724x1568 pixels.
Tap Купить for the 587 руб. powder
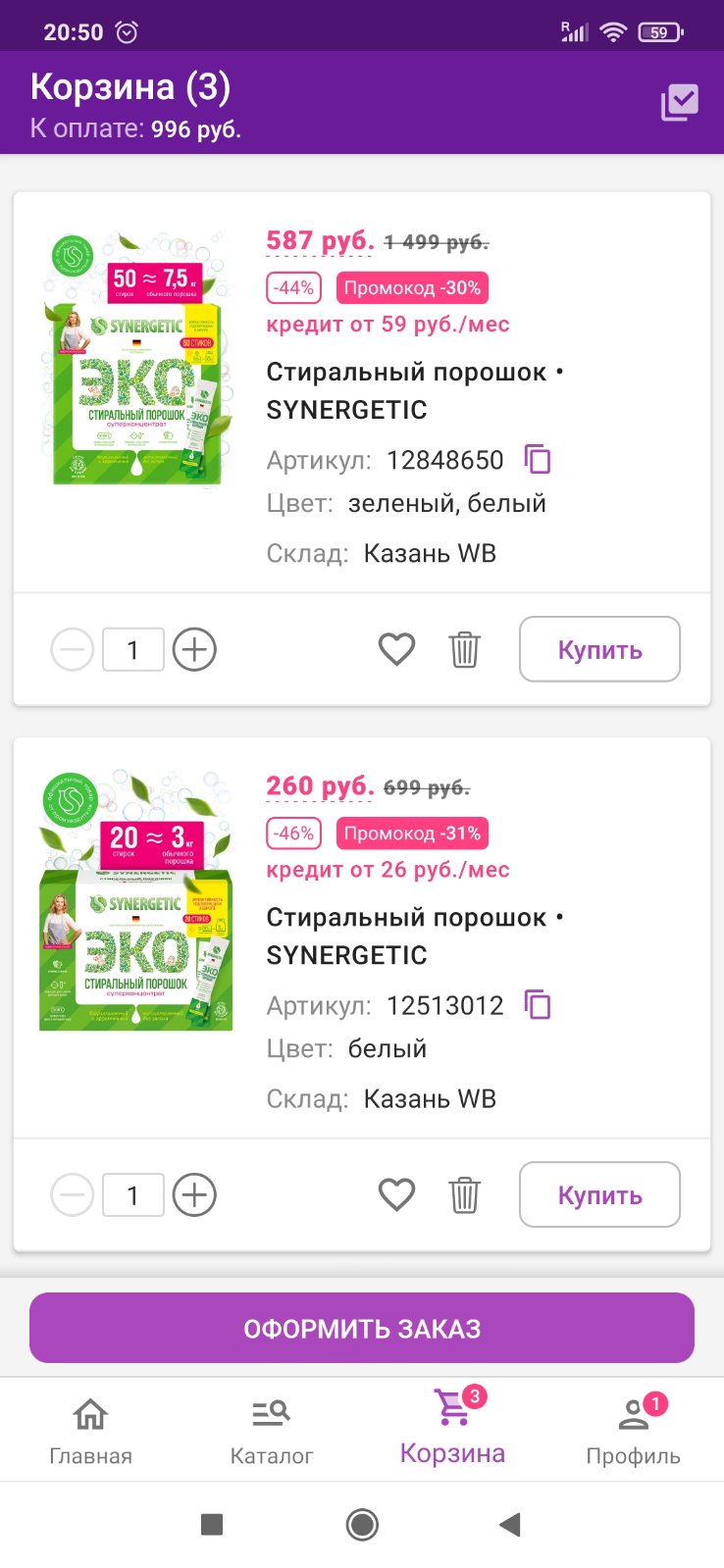[599, 649]
